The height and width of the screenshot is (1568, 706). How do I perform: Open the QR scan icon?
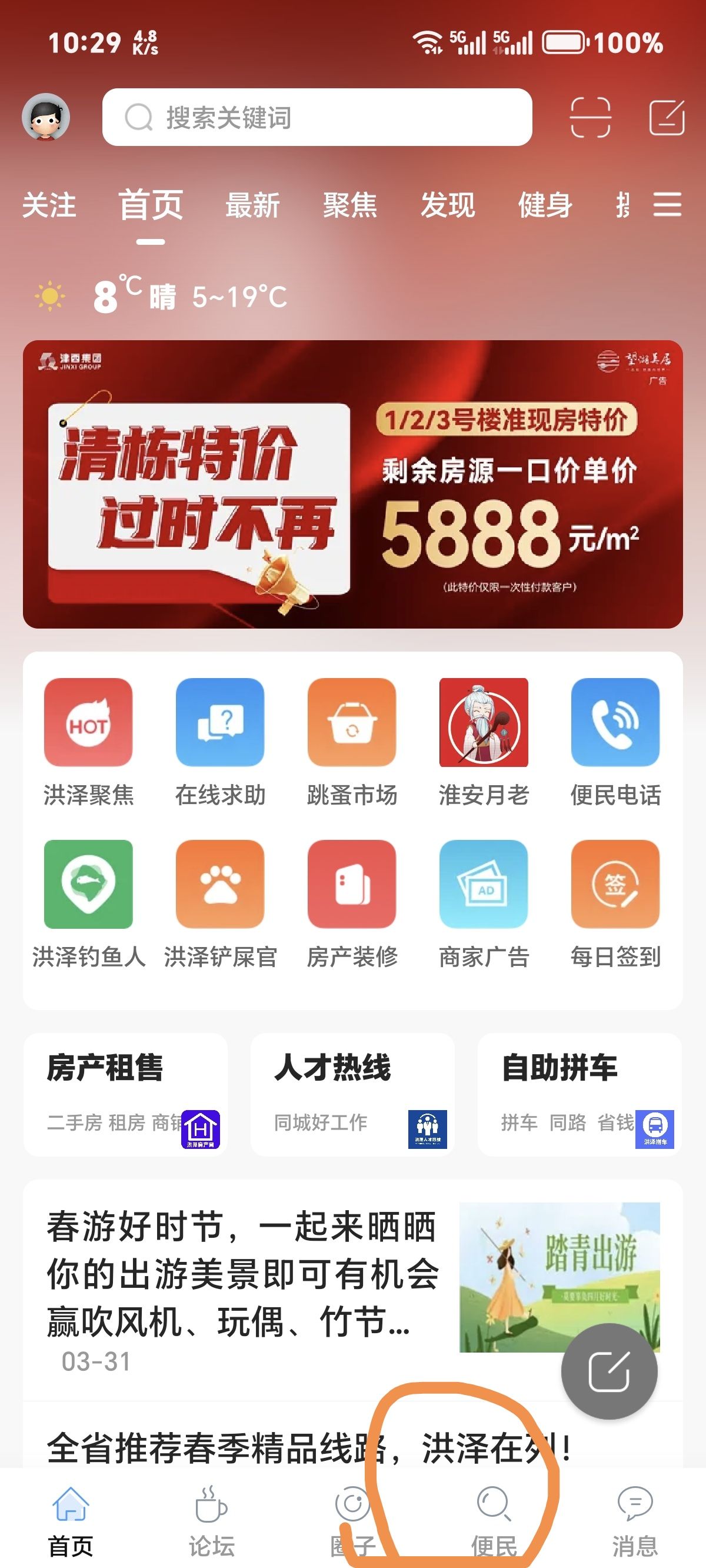(x=590, y=117)
